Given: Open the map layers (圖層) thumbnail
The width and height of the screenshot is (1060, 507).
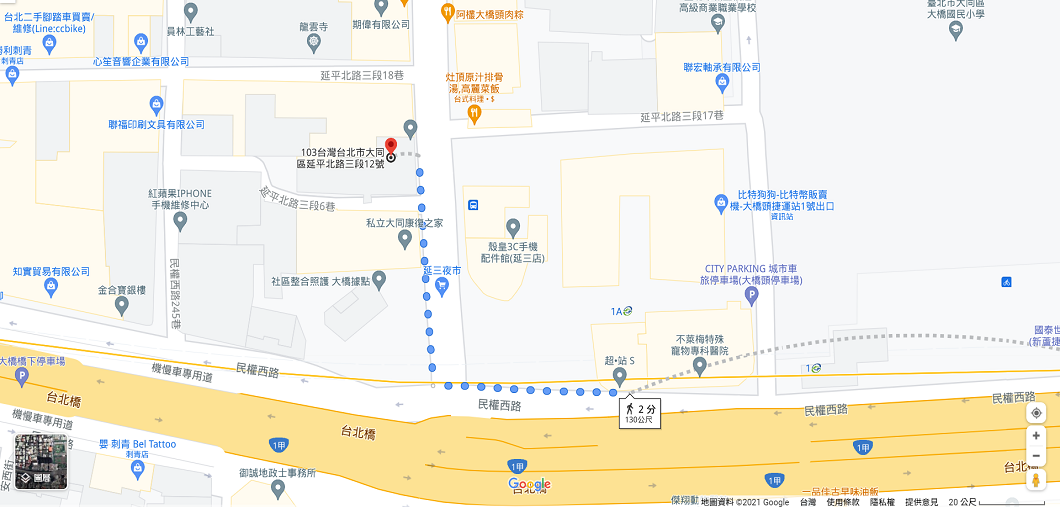Looking at the screenshot, I should [x=41, y=462].
